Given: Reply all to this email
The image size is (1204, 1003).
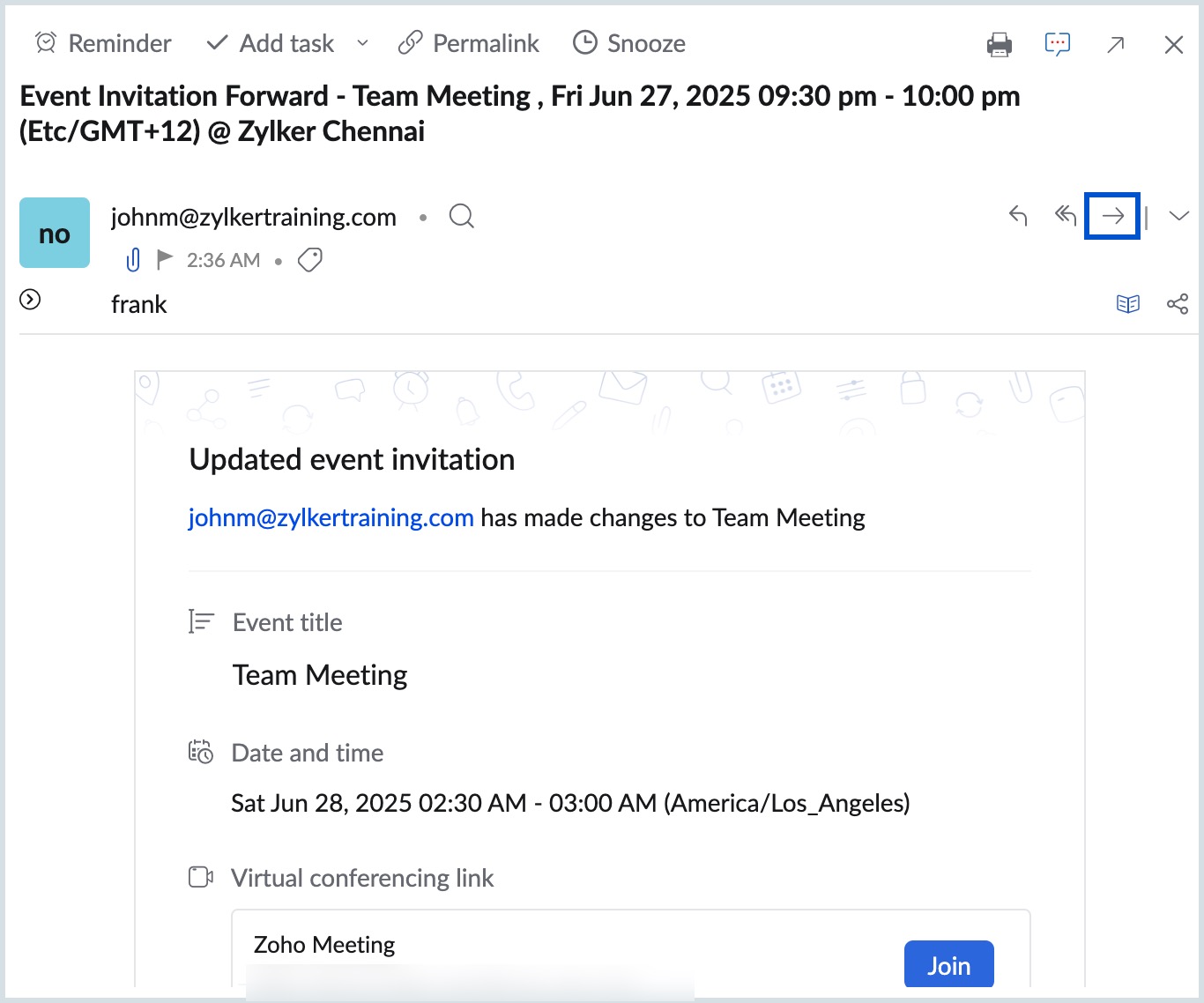Looking at the screenshot, I should pyautogui.click(x=1066, y=215).
